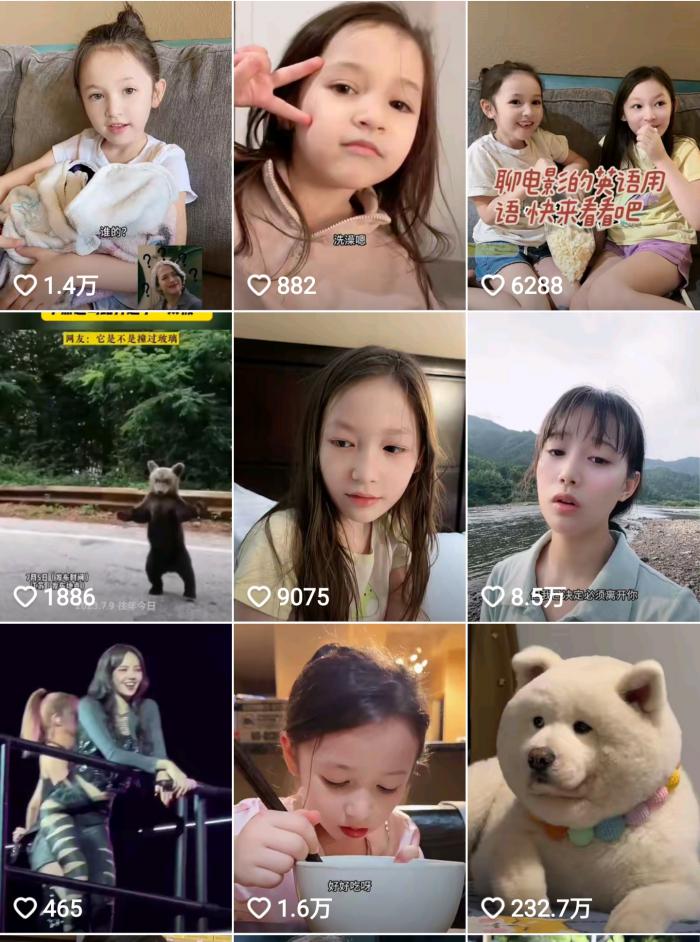The height and width of the screenshot is (942, 700).
Task: Open the video with 9075 likes
Action: coord(349,467)
